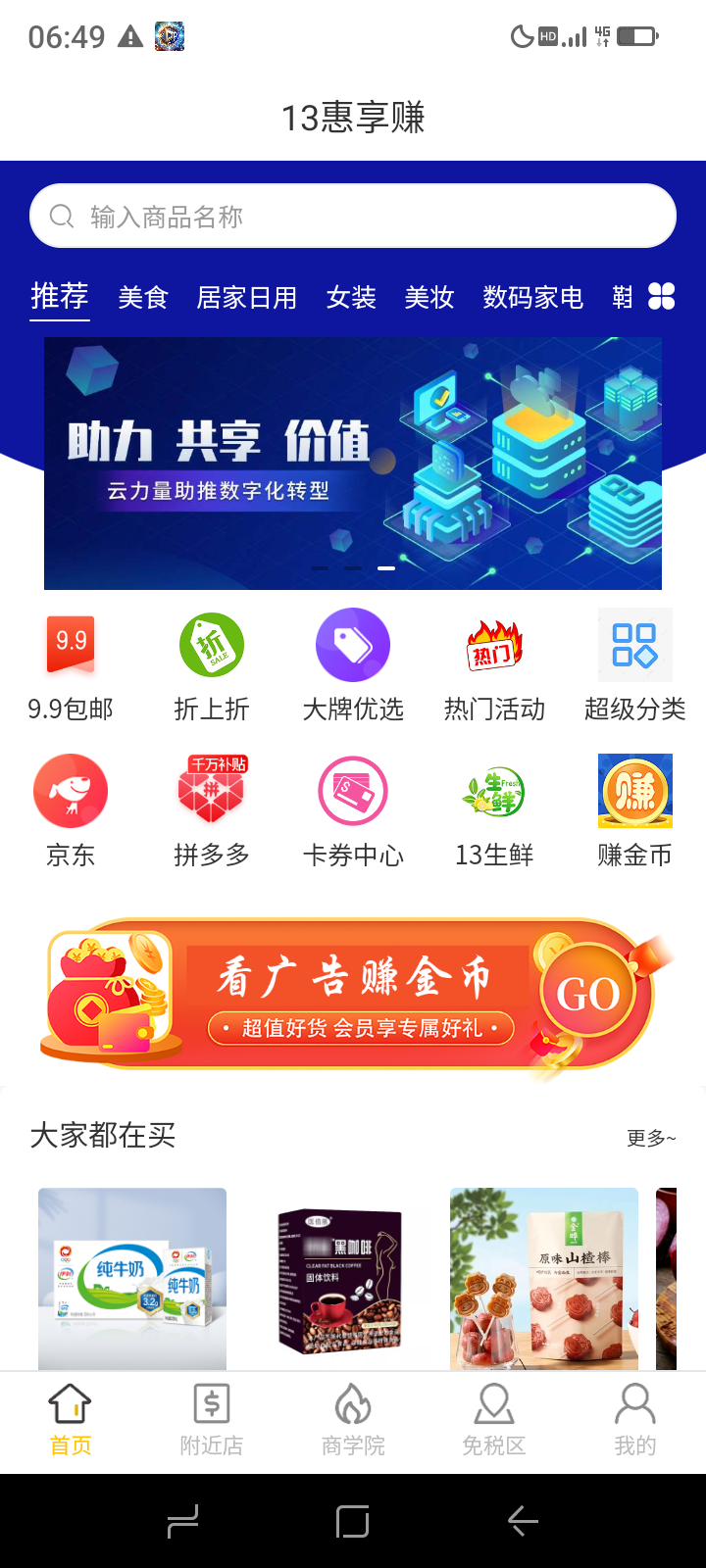Switch to the 数码家电 tab
This screenshot has width=706, height=1568.
pos(532,297)
